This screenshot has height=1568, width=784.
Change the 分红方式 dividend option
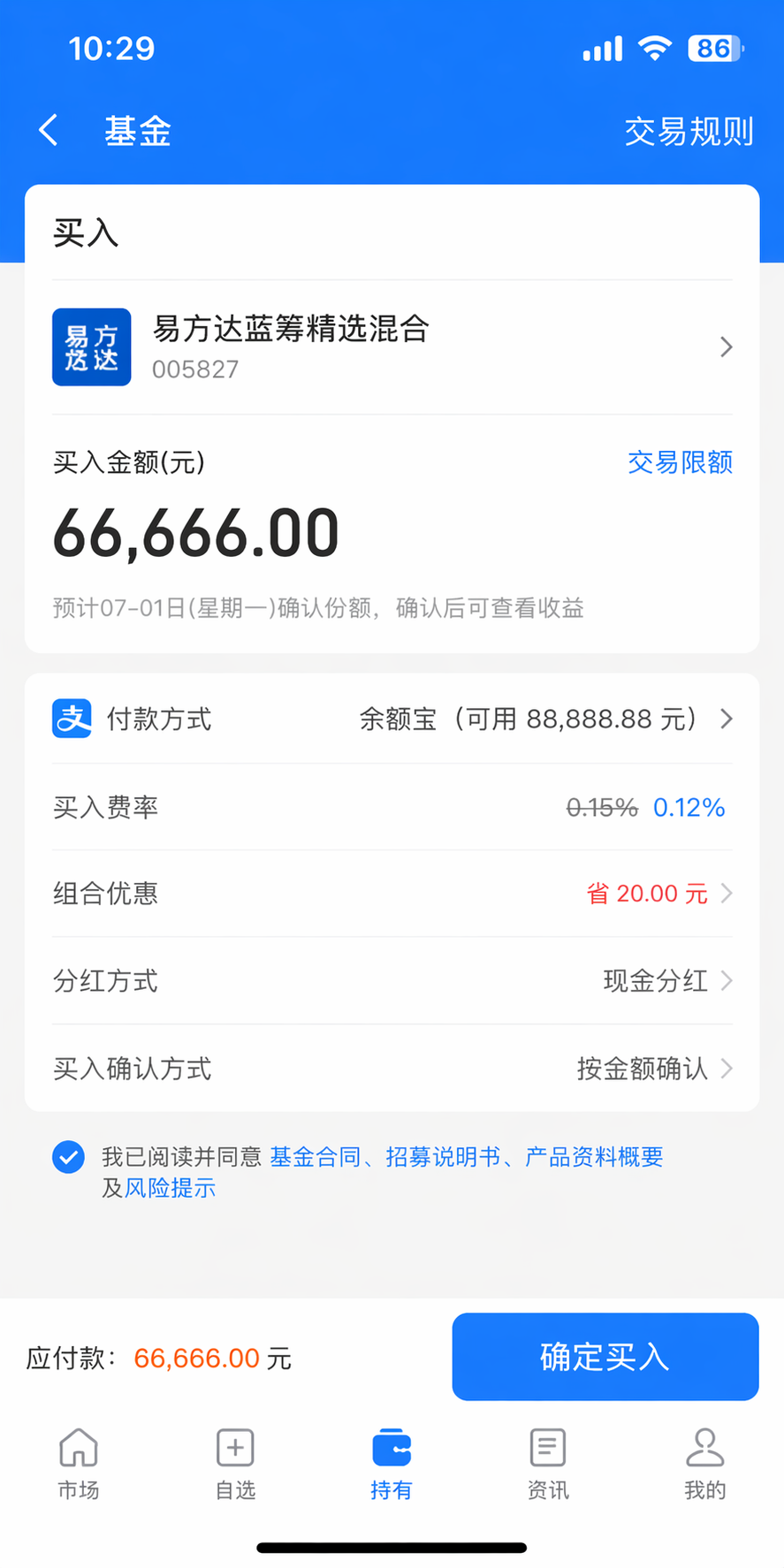(392, 980)
